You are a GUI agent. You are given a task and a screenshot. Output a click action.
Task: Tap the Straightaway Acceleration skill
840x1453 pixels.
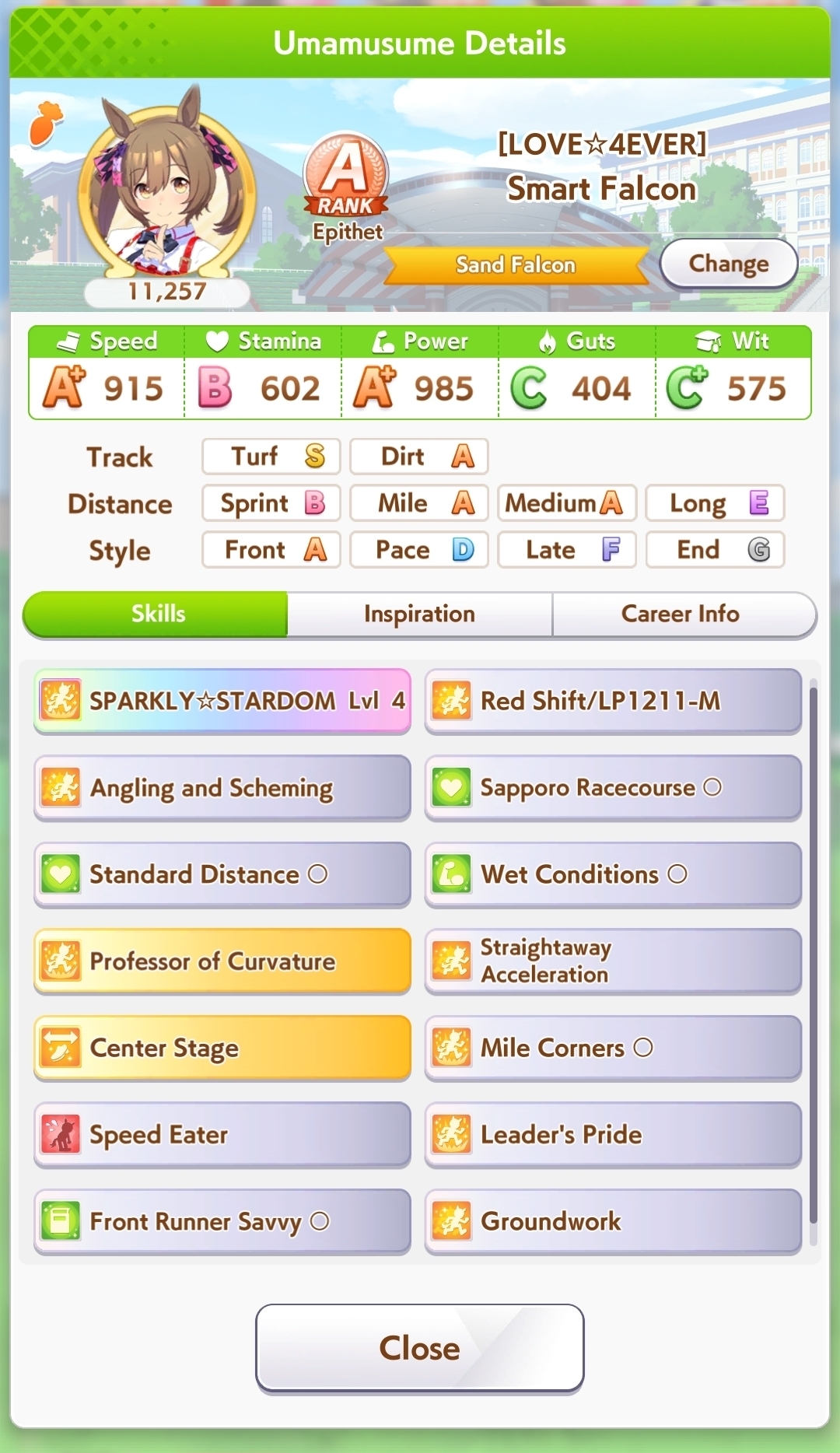coord(613,961)
